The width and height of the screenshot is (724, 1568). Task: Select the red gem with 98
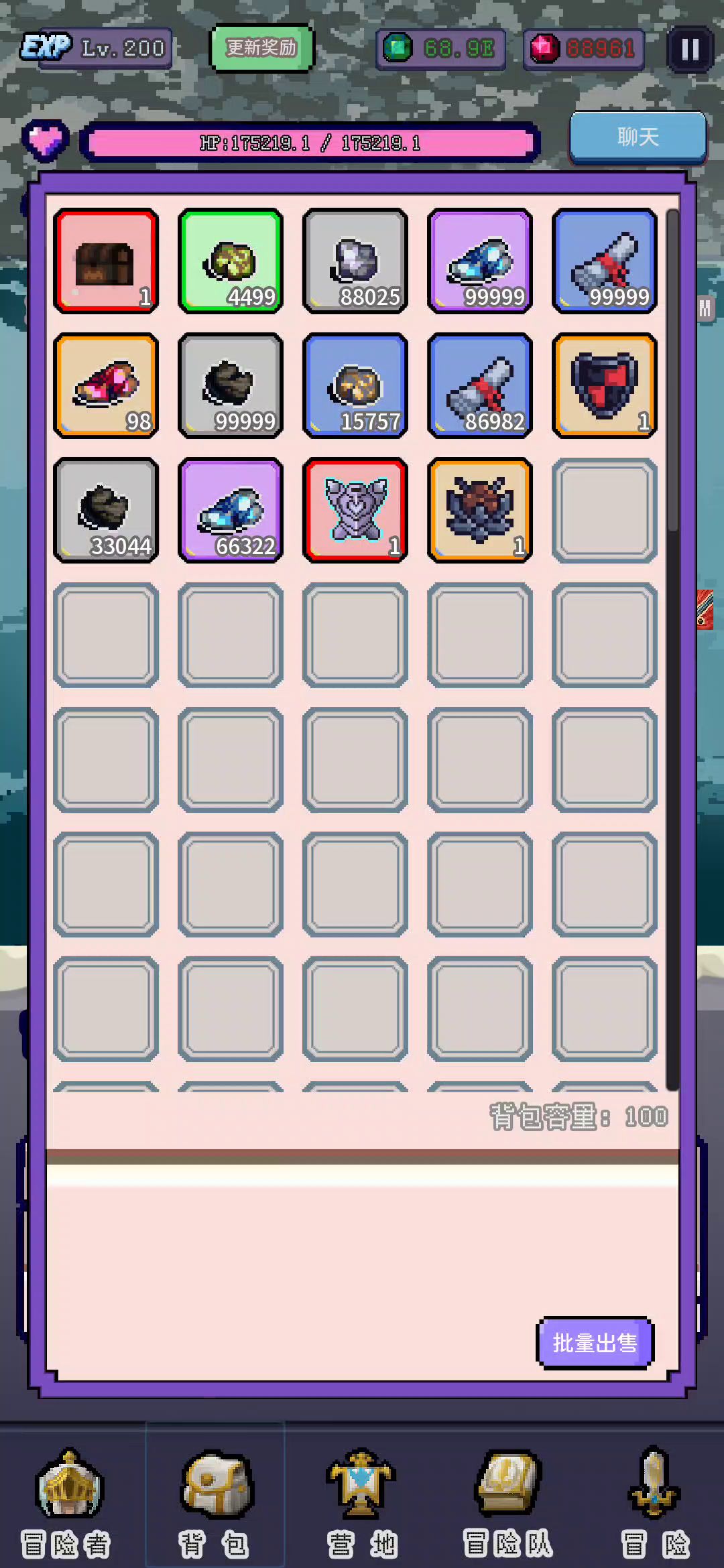click(106, 385)
